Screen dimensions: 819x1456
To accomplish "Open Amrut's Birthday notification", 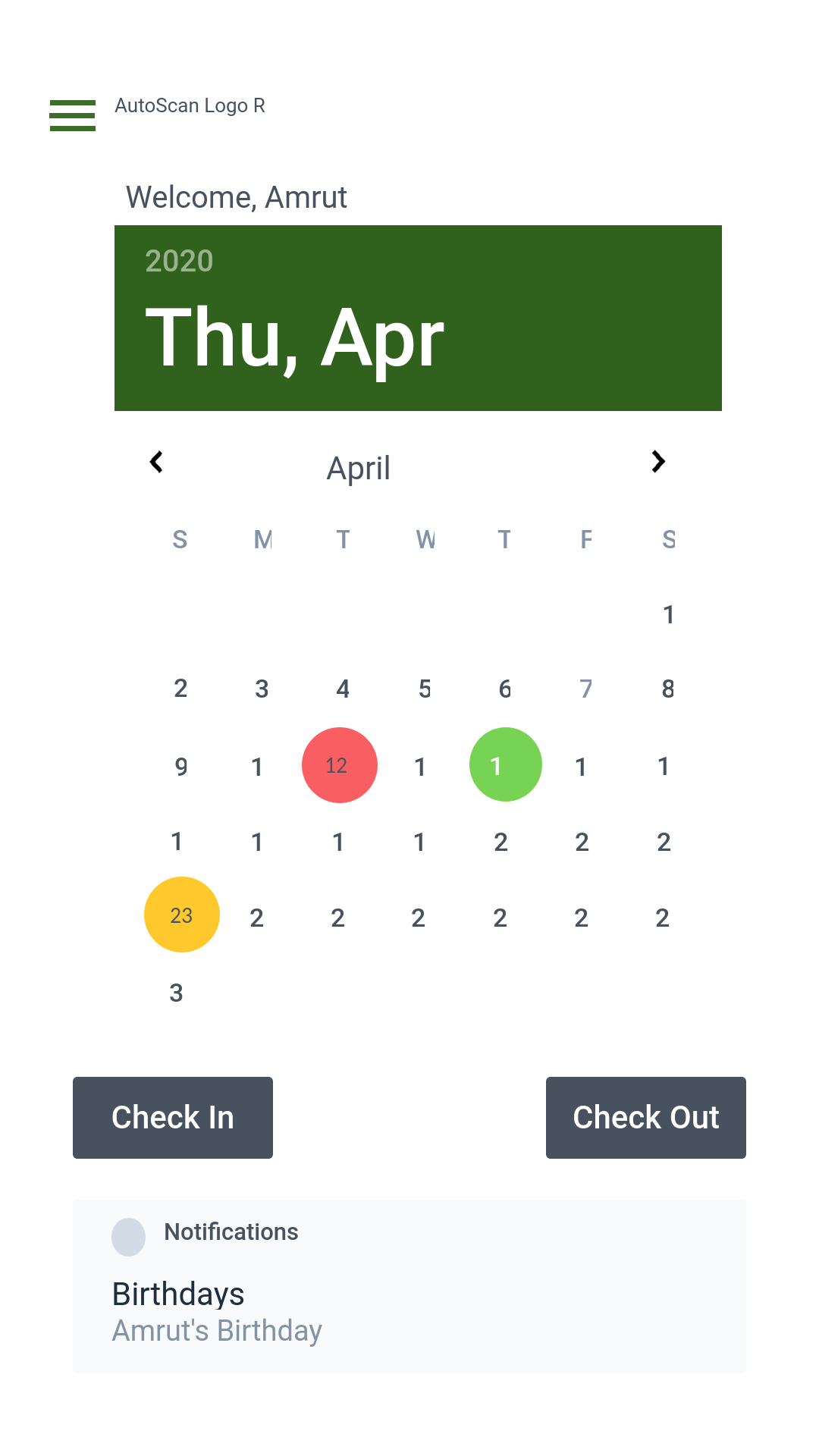I will click(x=217, y=1331).
